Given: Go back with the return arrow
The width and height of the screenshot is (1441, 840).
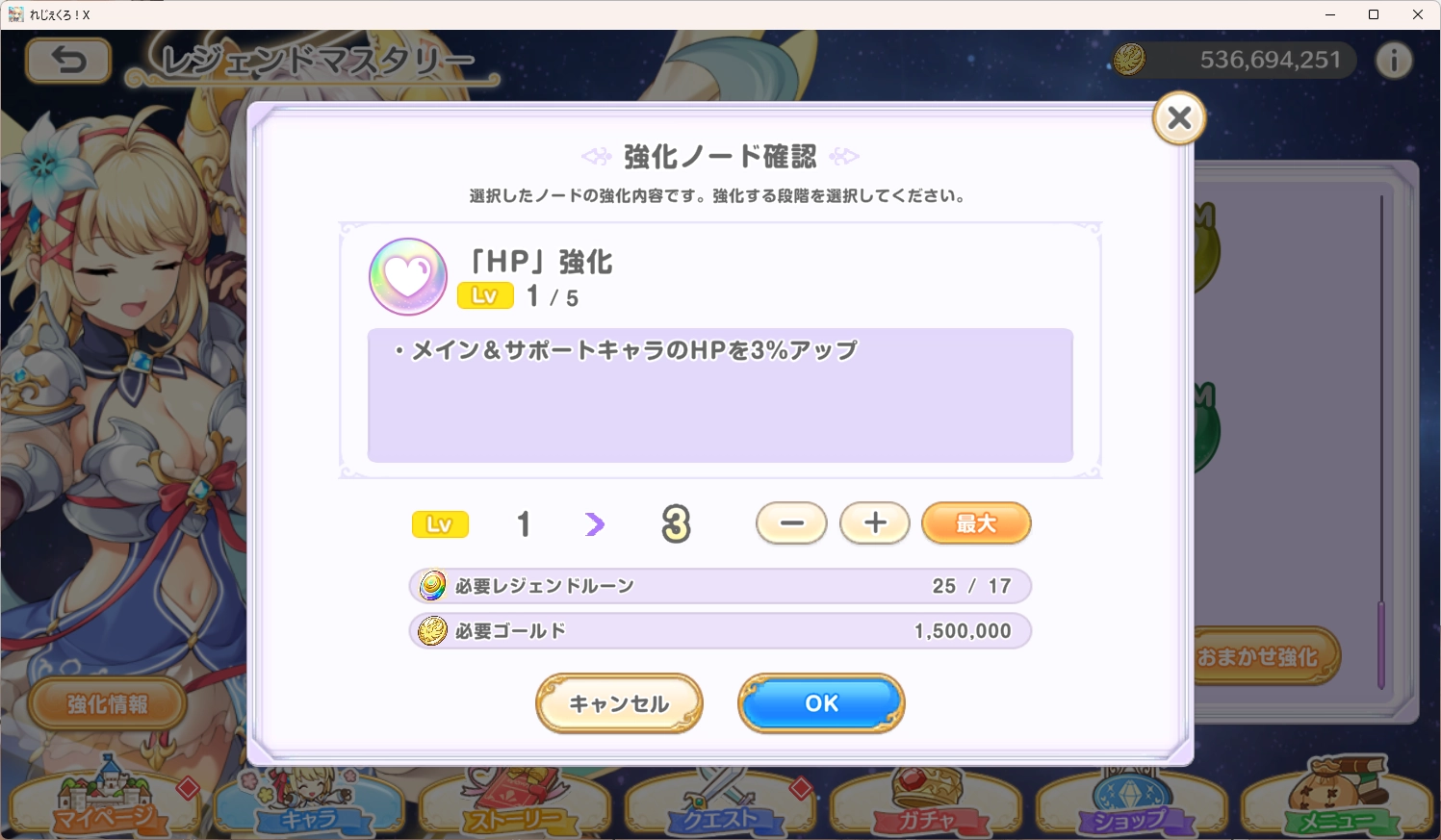Looking at the screenshot, I should click(x=68, y=62).
